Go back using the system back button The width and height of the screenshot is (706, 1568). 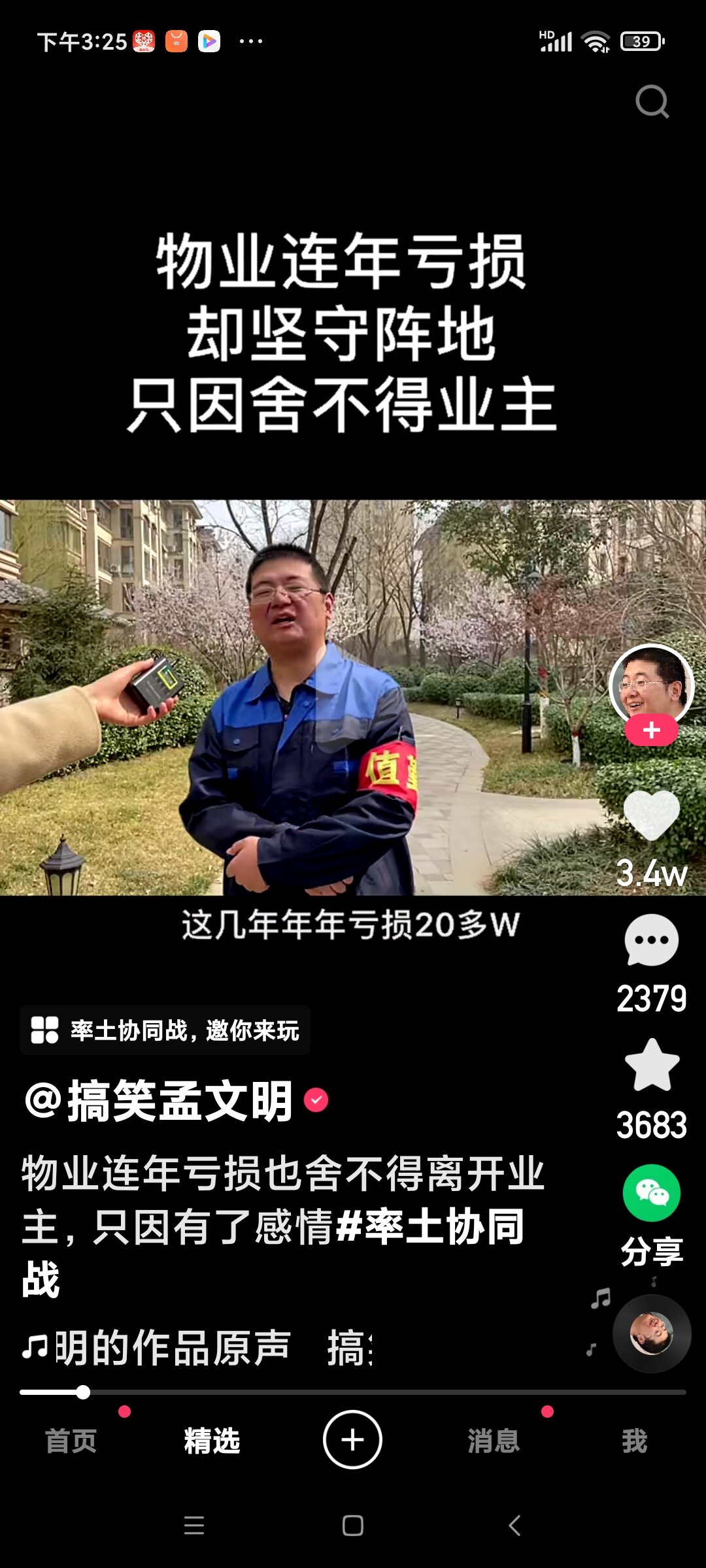tap(514, 1526)
